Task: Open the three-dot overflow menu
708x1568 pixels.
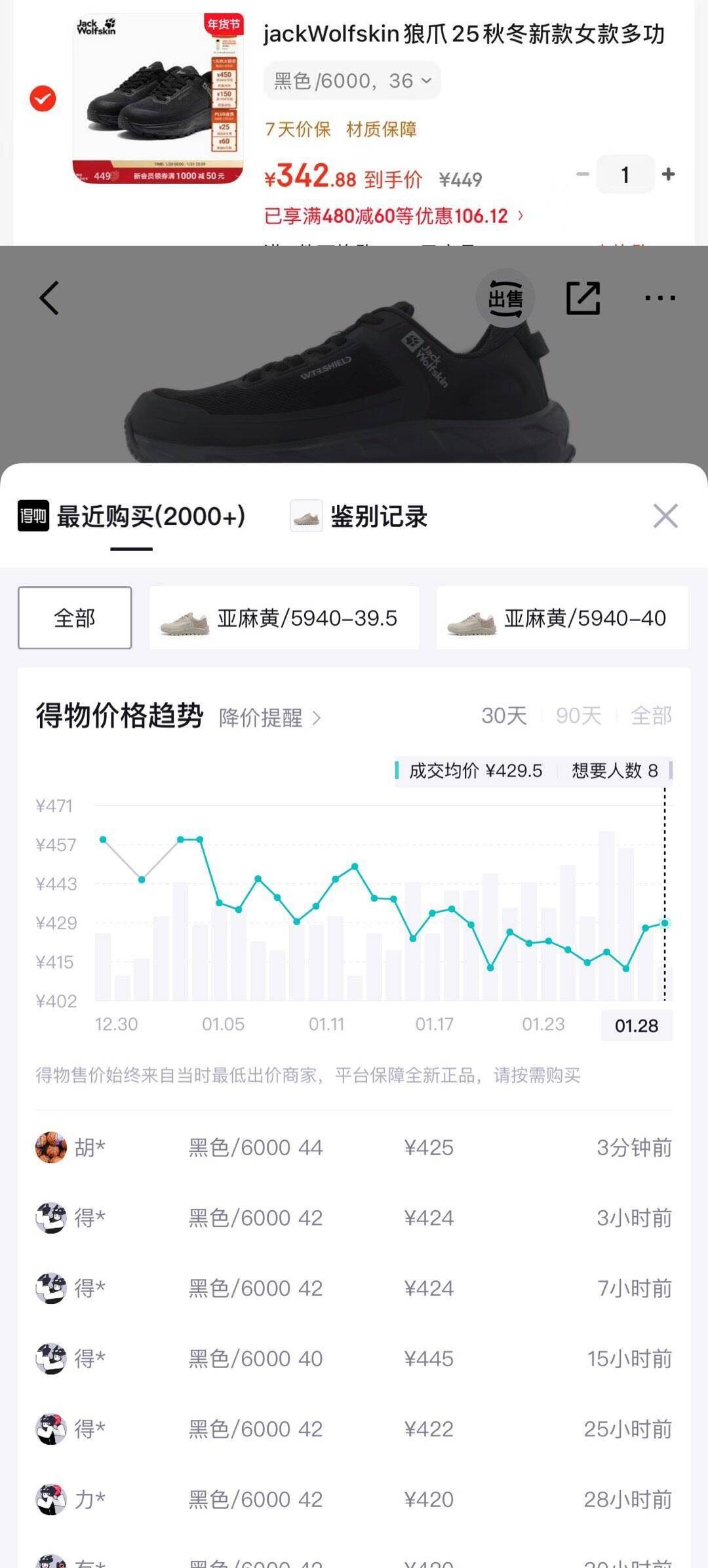Action: point(659,298)
